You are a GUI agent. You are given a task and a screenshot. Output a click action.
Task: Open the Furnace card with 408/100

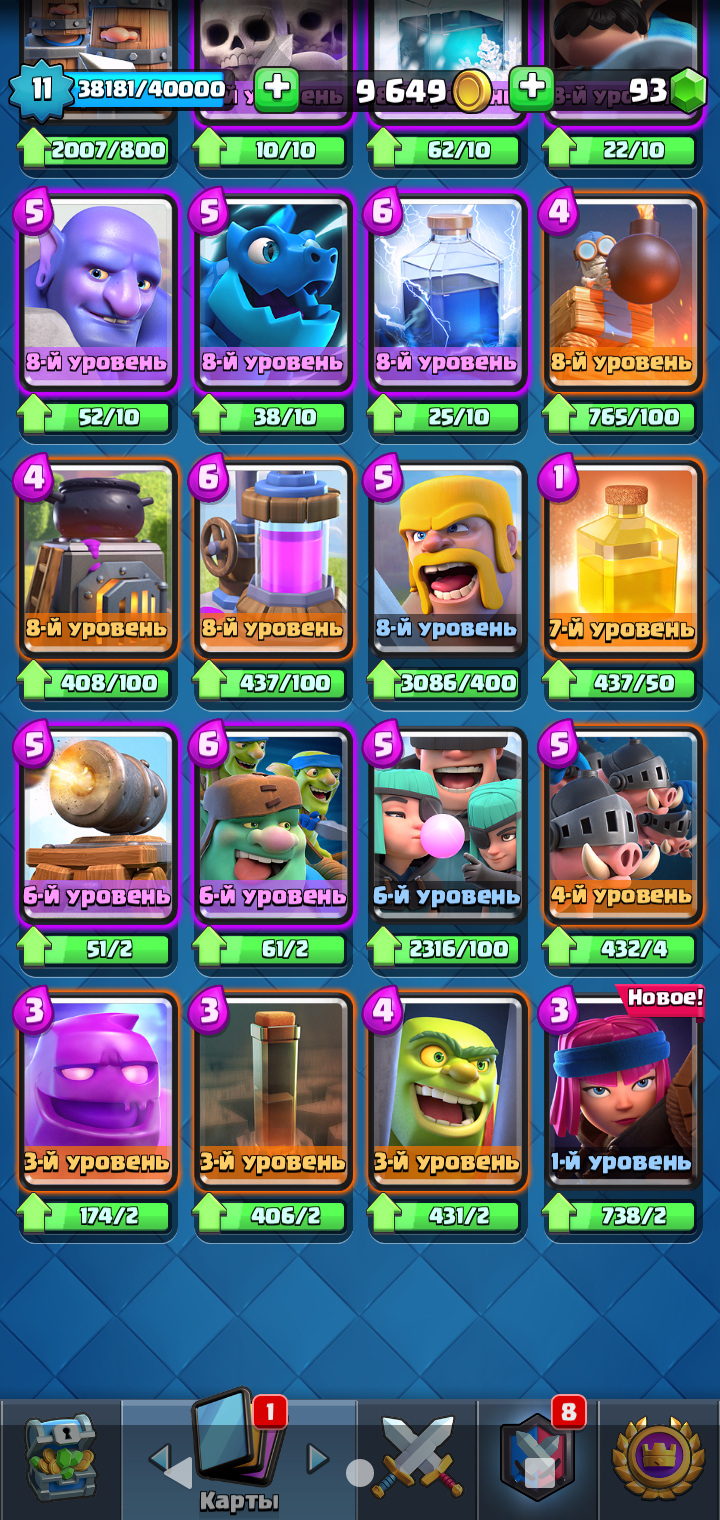tap(97, 556)
